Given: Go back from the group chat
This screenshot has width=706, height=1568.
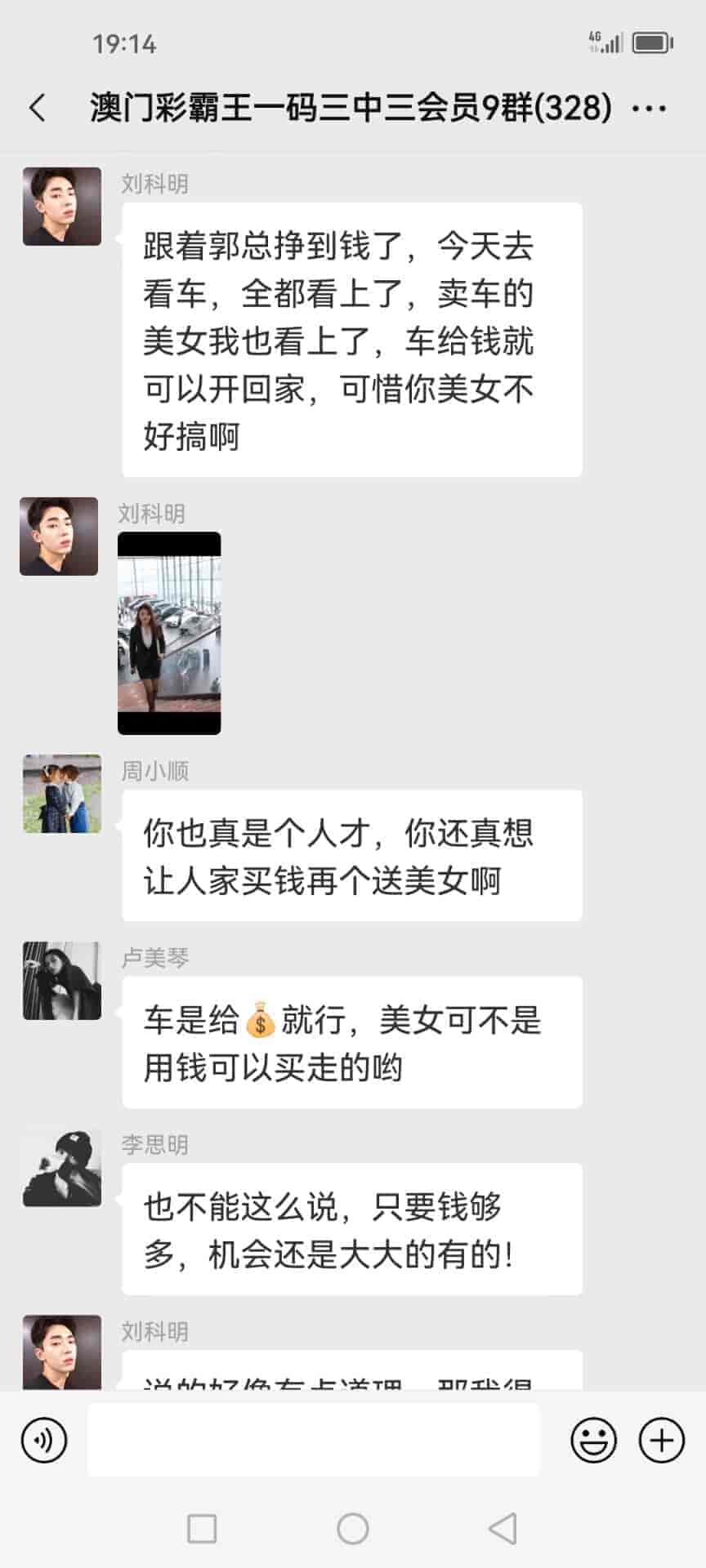Looking at the screenshot, I should pos(38,108).
